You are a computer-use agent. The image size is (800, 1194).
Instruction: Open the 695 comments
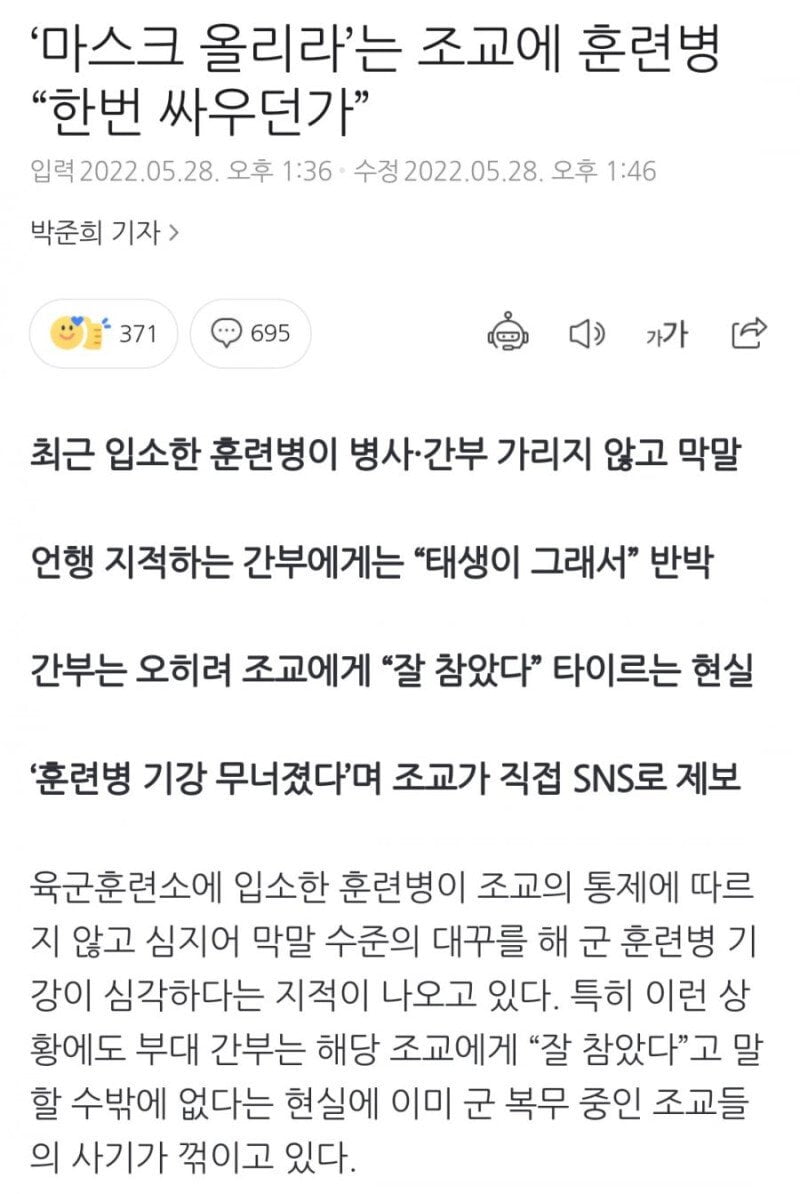click(251, 333)
